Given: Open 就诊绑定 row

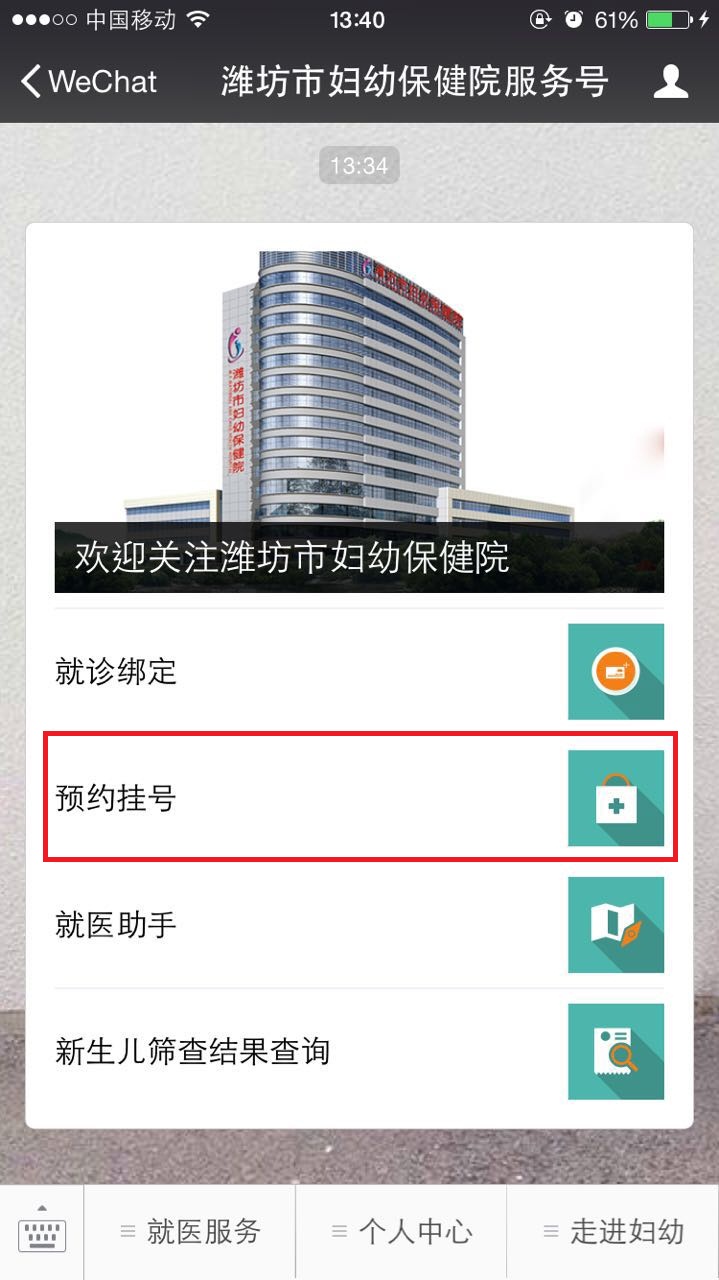Looking at the screenshot, I should click(x=359, y=671).
